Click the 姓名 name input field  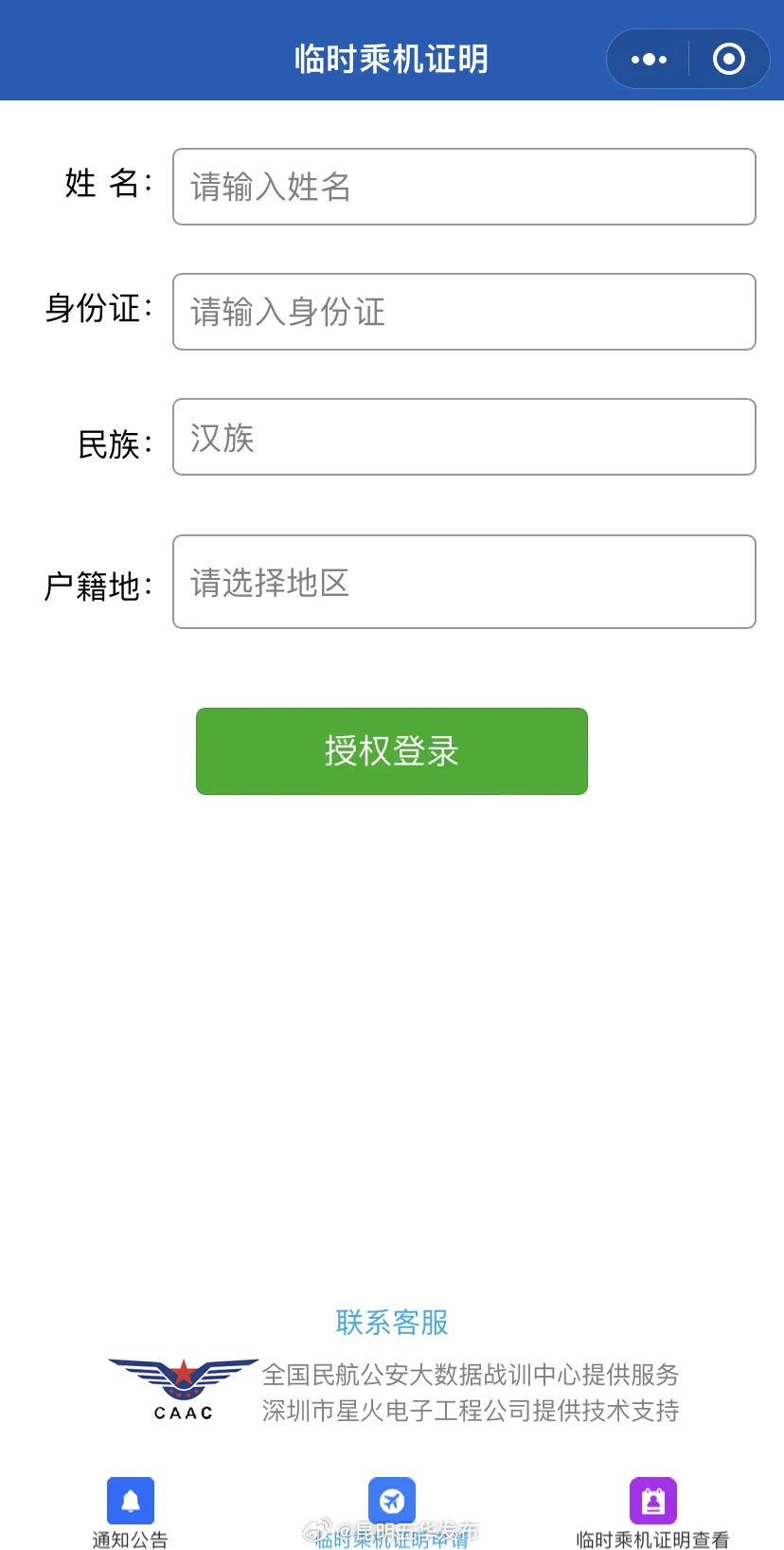point(463,186)
